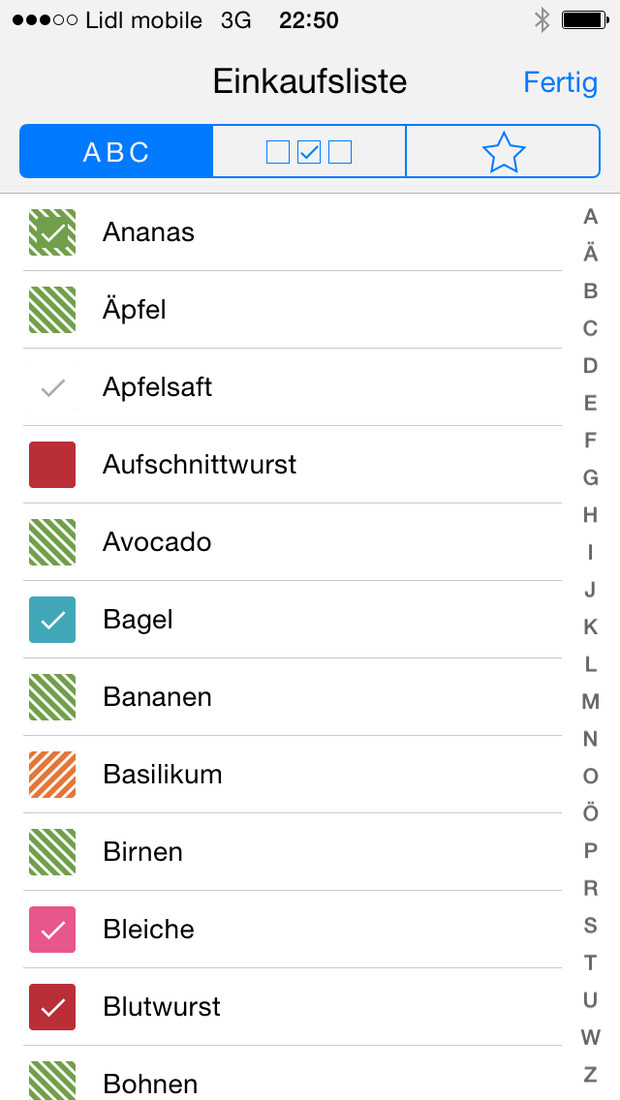Screen dimensions: 620x1100
Task: Check the Birnen item
Action: point(292,852)
